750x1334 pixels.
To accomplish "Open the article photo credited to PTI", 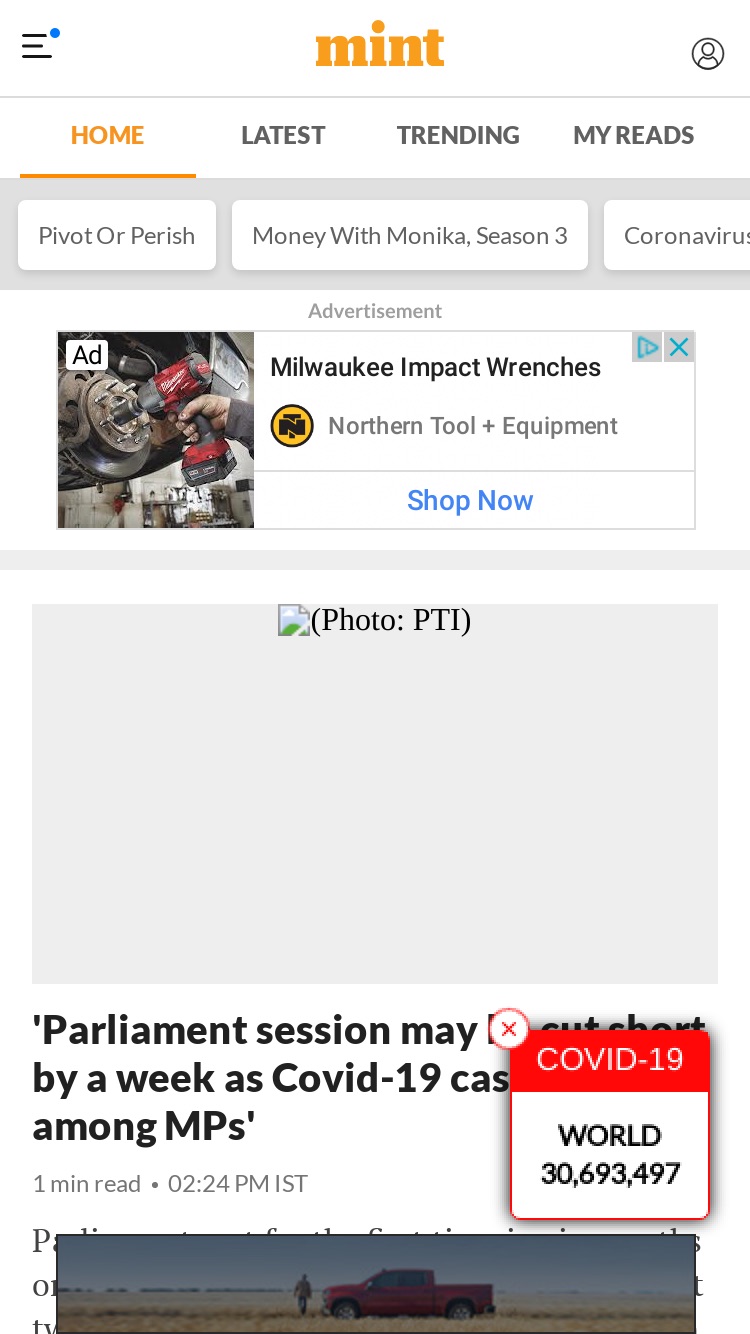I will click(x=375, y=793).
